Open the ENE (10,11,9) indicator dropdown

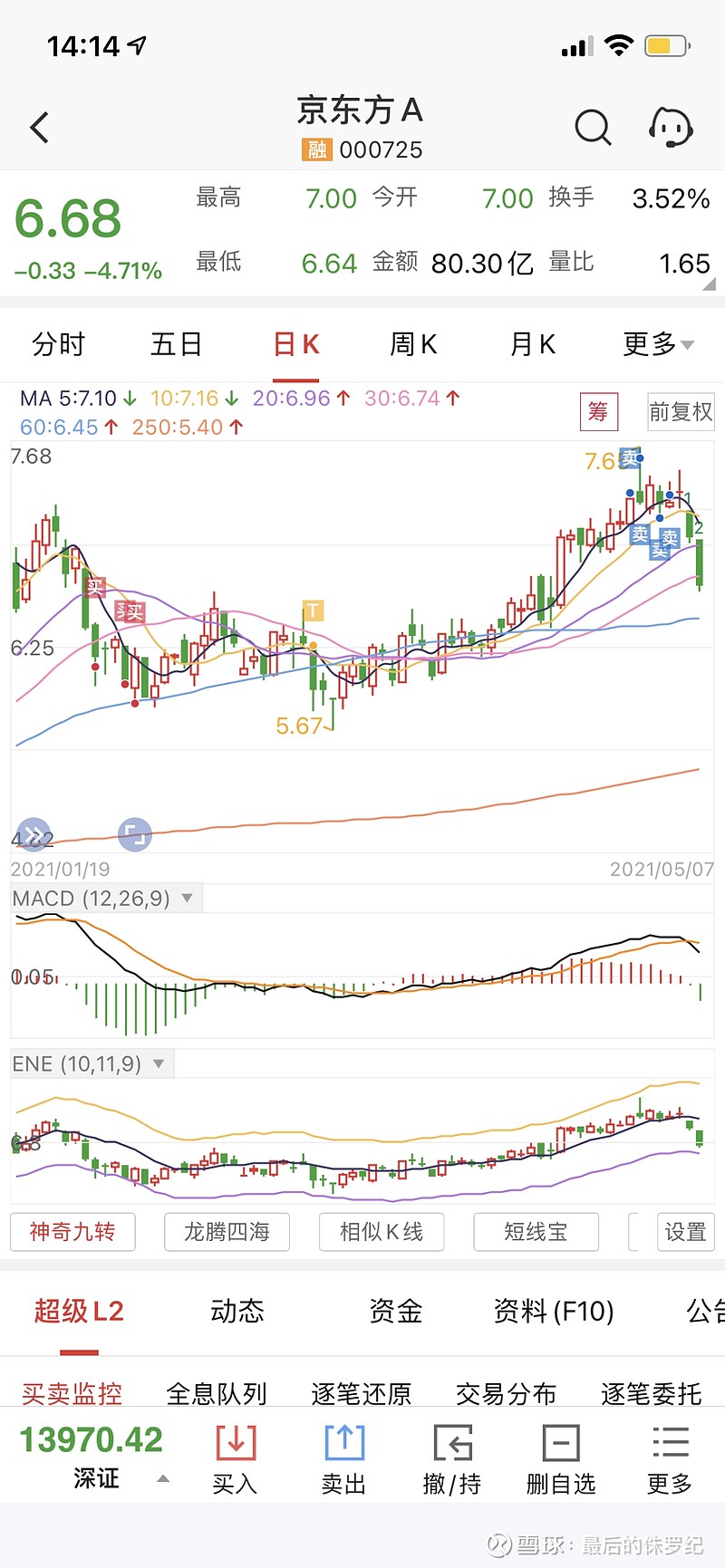[159, 1063]
